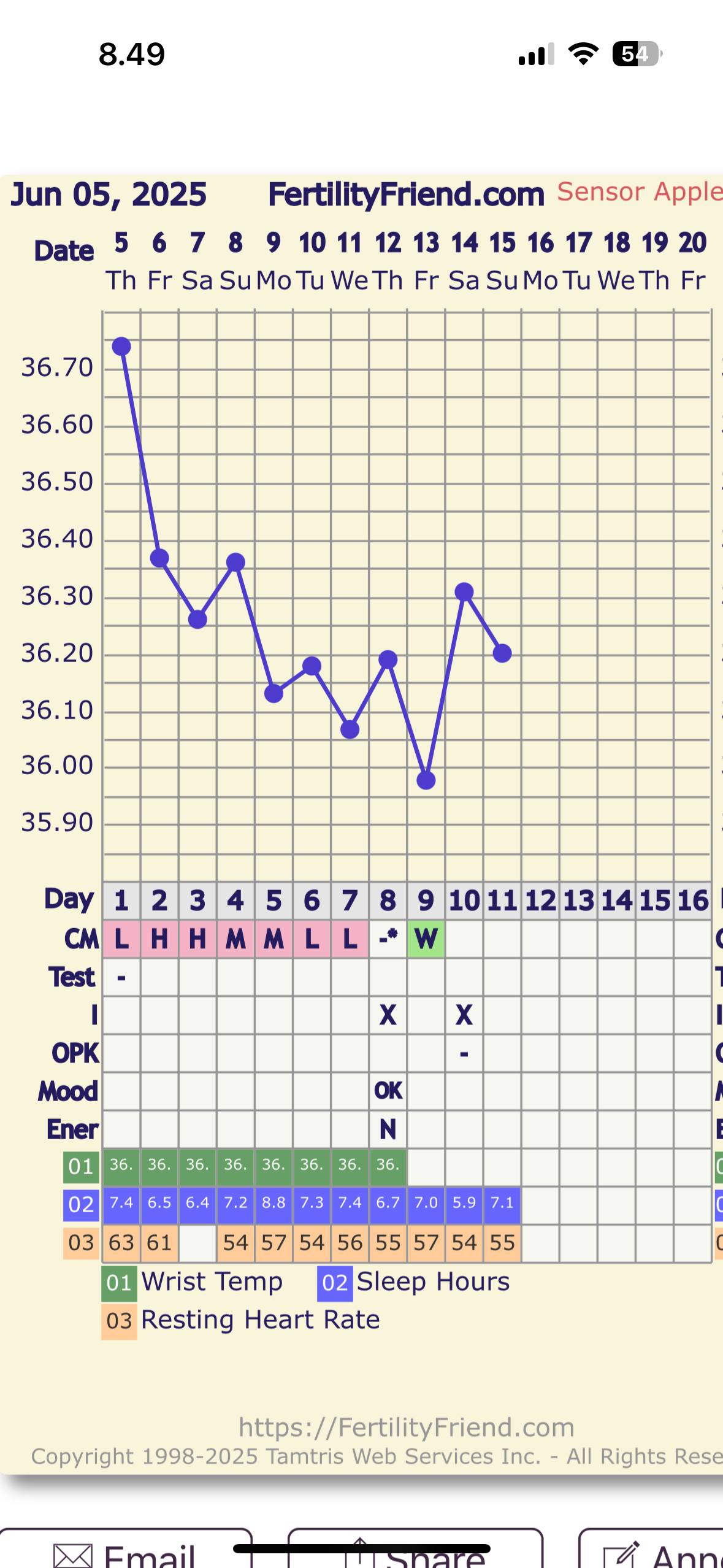Email the fertility chart
Image resolution: width=723 pixels, height=1568 pixels.
126,1551
